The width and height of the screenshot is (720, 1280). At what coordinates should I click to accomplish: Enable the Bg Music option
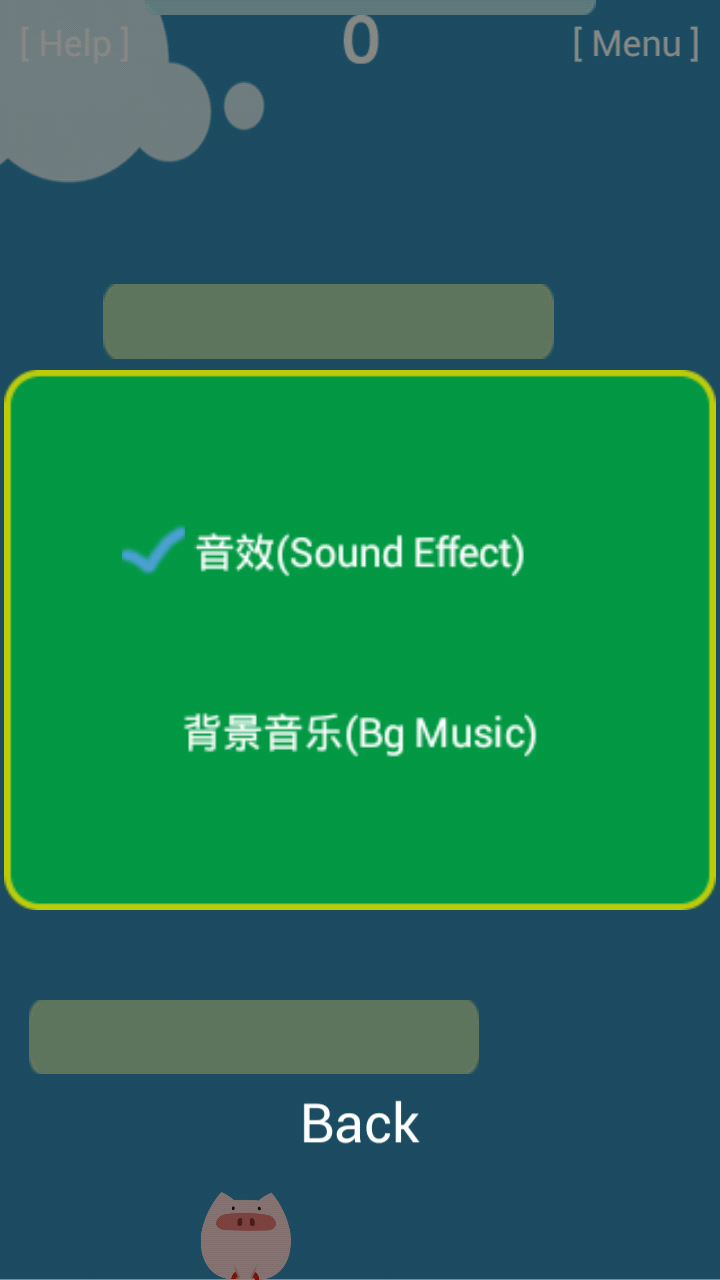pyautogui.click(x=360, y=733)
